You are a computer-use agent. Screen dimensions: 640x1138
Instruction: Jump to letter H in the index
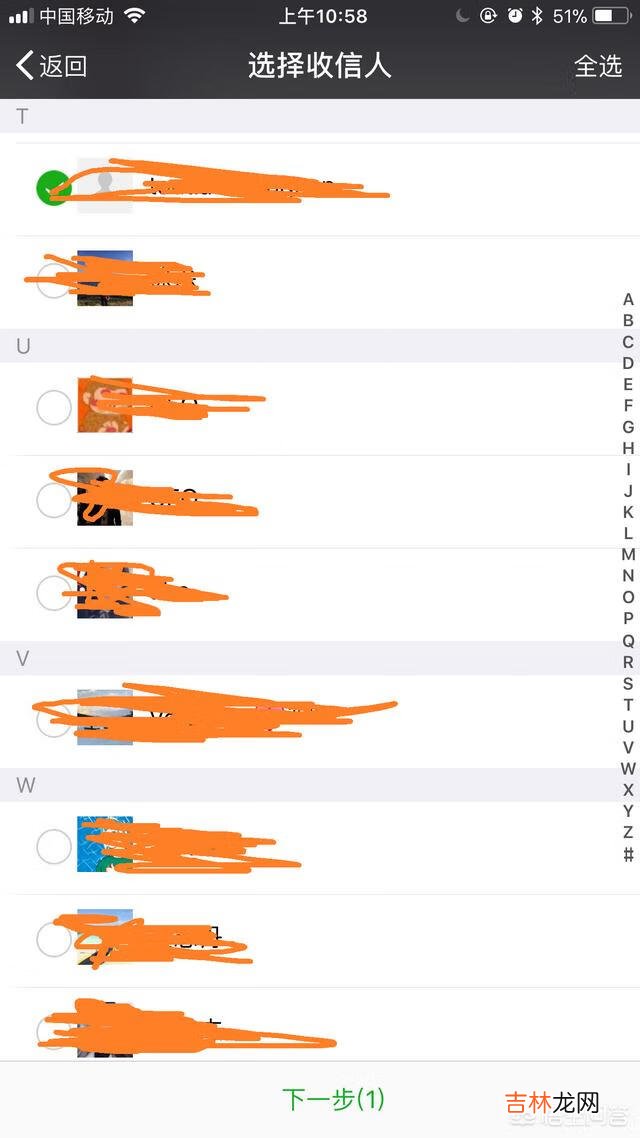[628, 448]
